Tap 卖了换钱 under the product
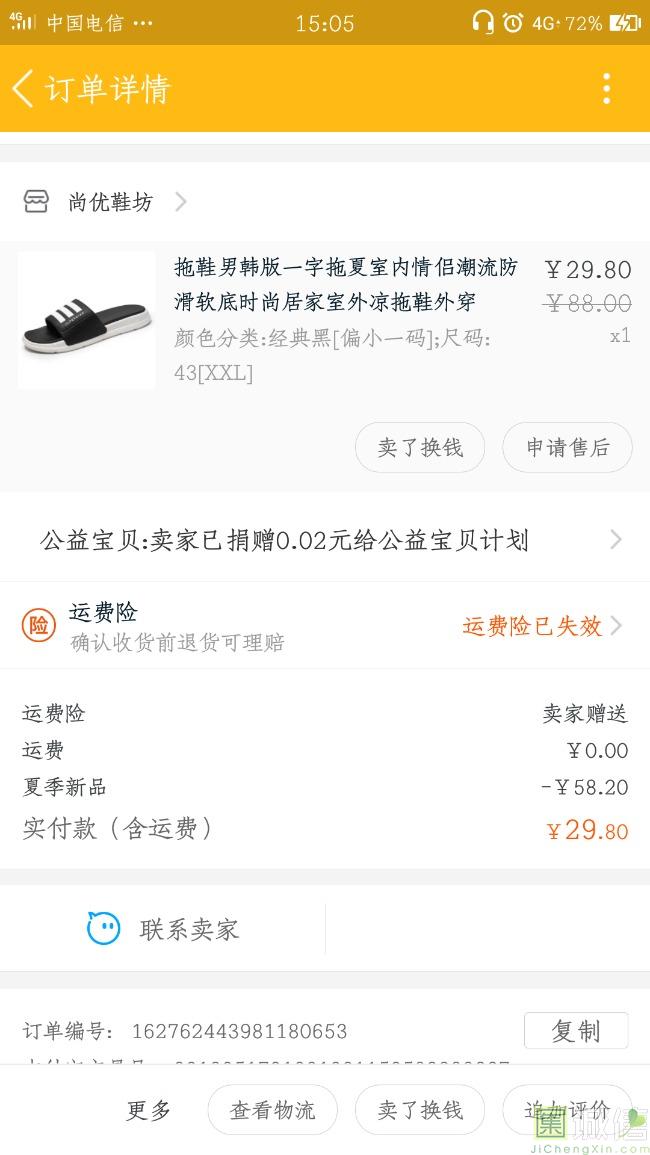650x1155 pixels. (x=420, y=447)
